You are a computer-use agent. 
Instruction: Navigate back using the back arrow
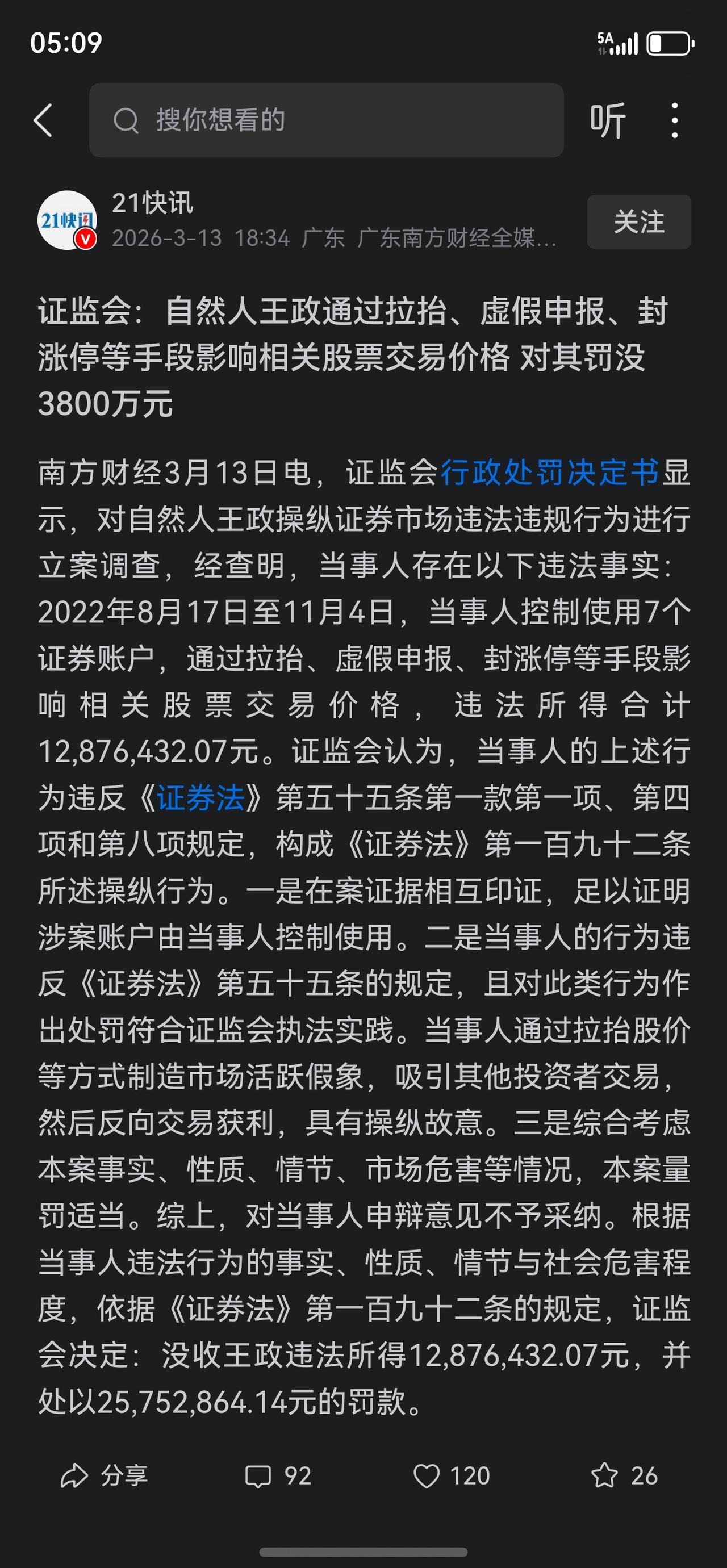(44, 120)
